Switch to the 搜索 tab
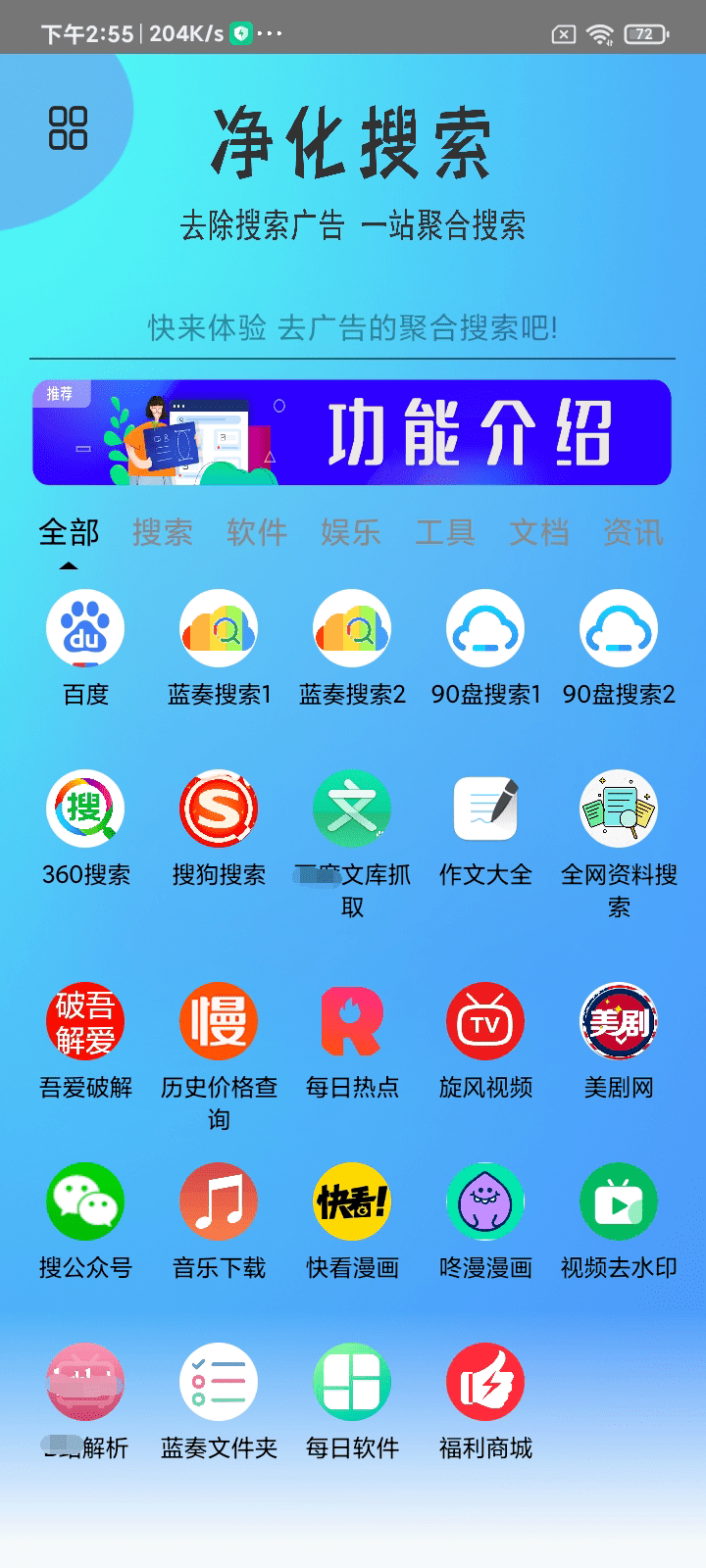The image size is (706, 1568). [163, 533]
